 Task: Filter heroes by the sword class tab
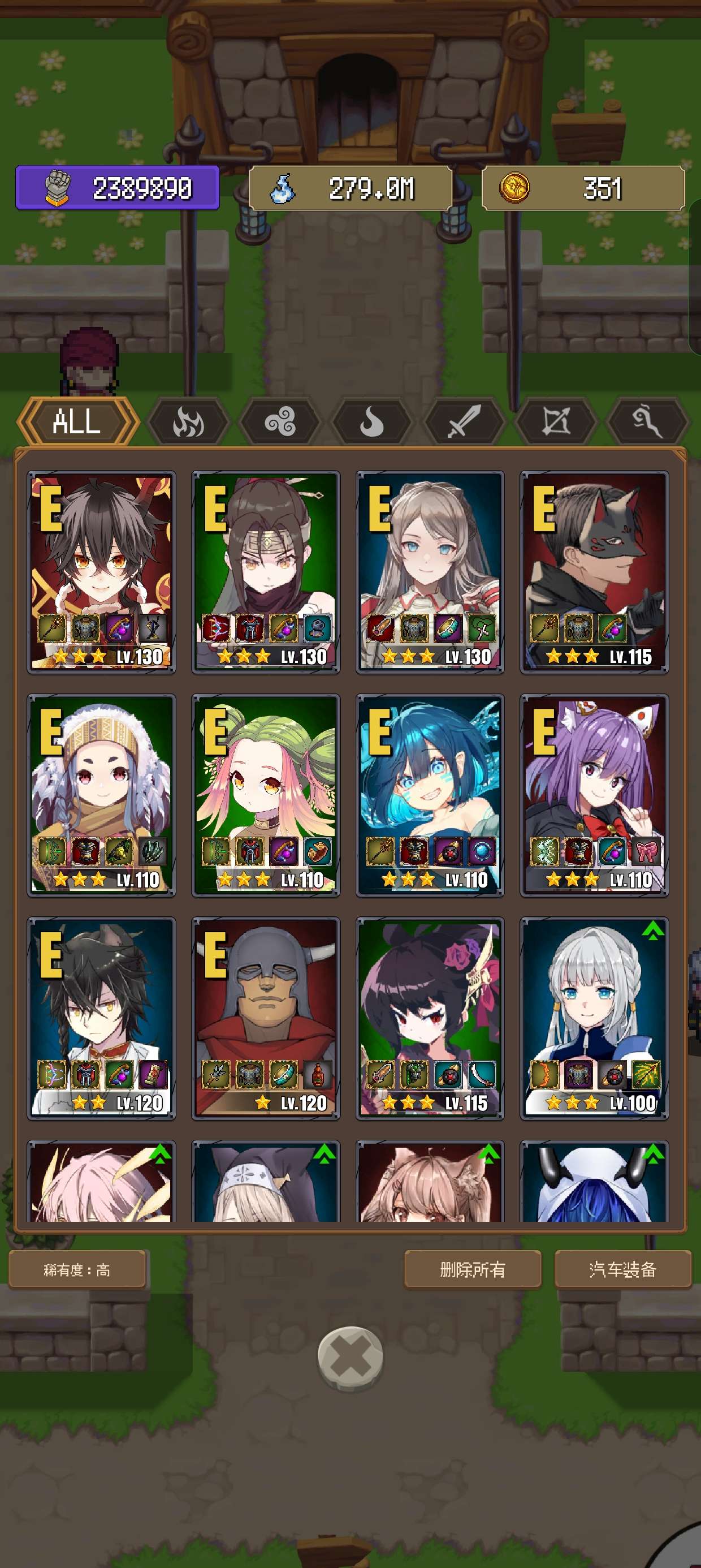464,421
